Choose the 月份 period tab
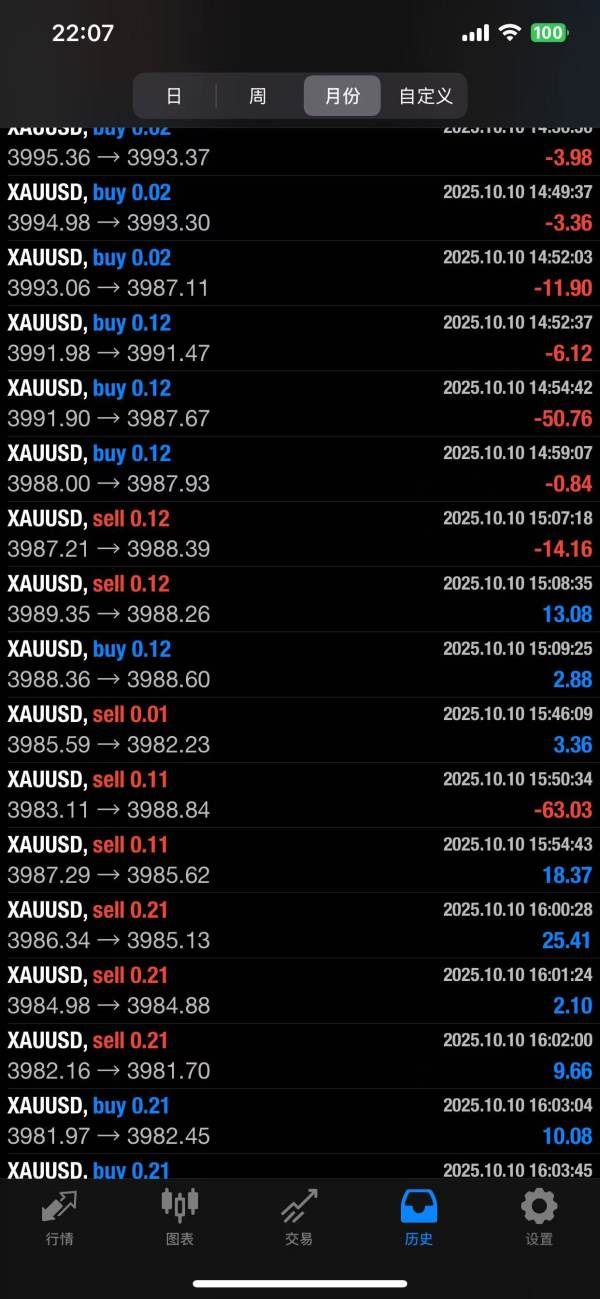 342,96
